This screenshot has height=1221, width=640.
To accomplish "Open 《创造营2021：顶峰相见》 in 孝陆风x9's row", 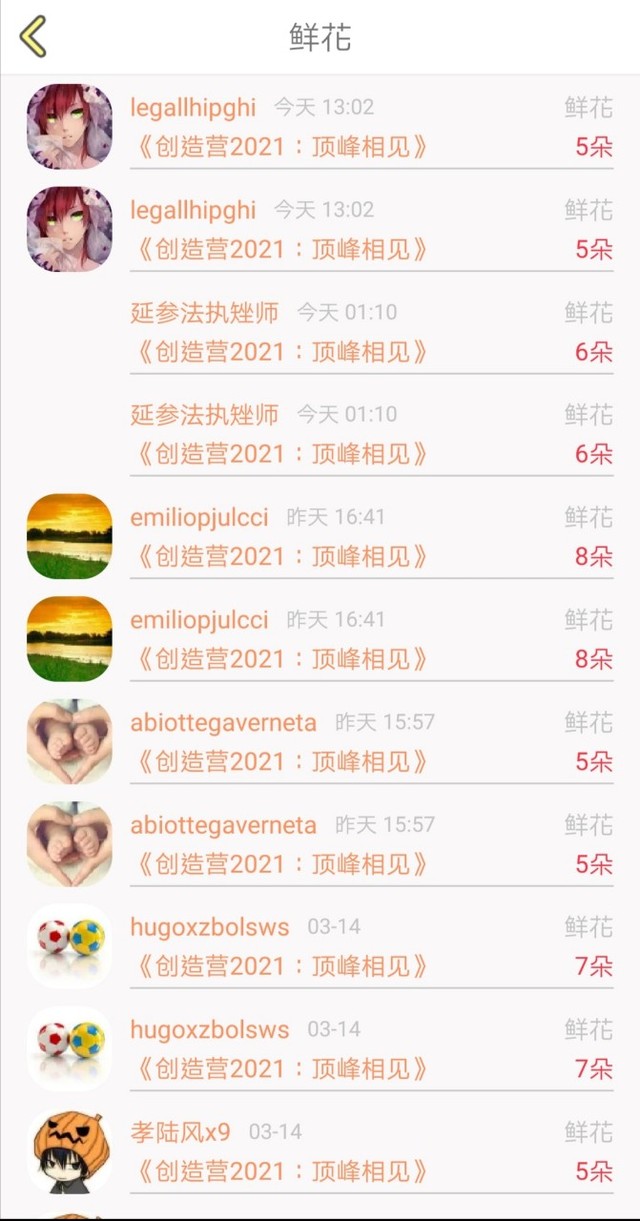I will [281, 1172].
